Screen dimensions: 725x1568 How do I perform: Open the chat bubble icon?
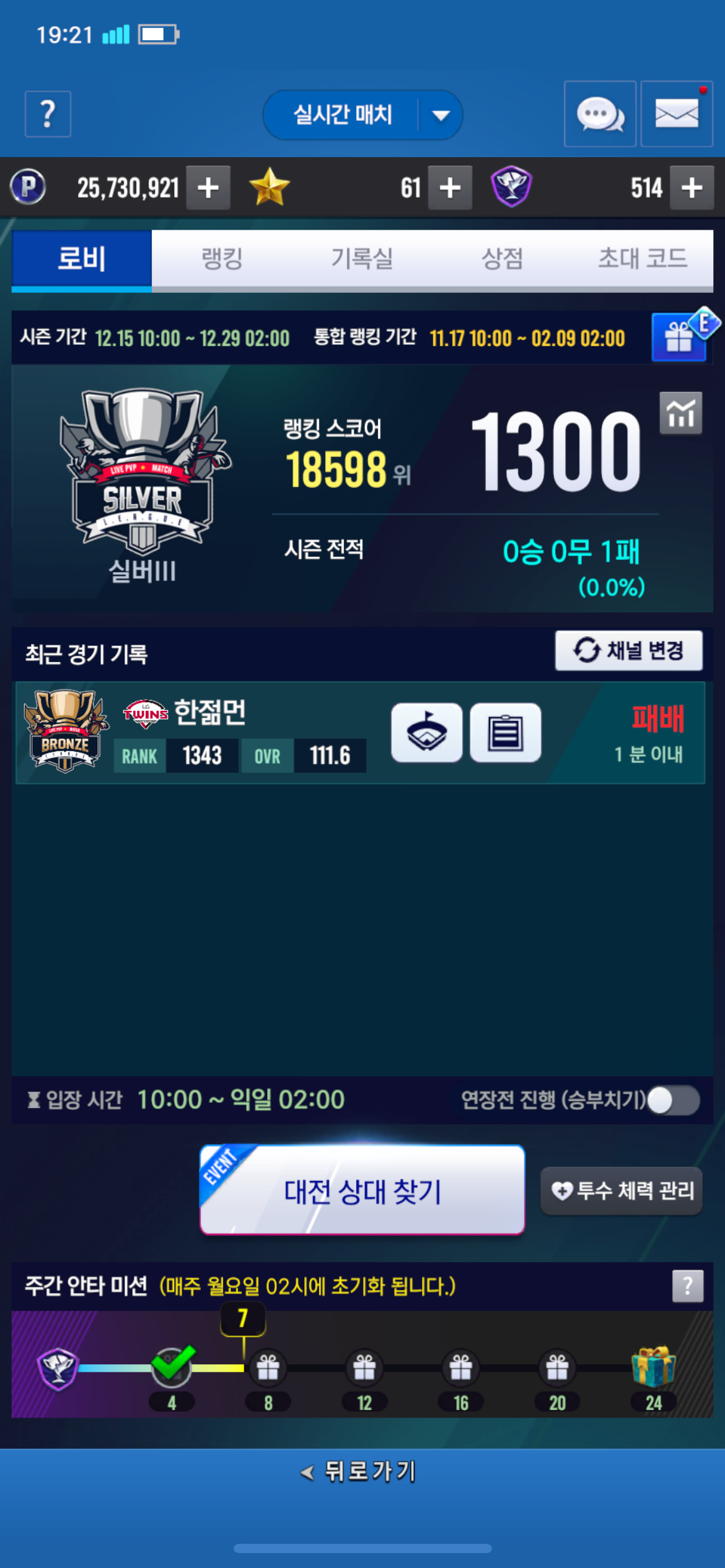pos(599,114)
